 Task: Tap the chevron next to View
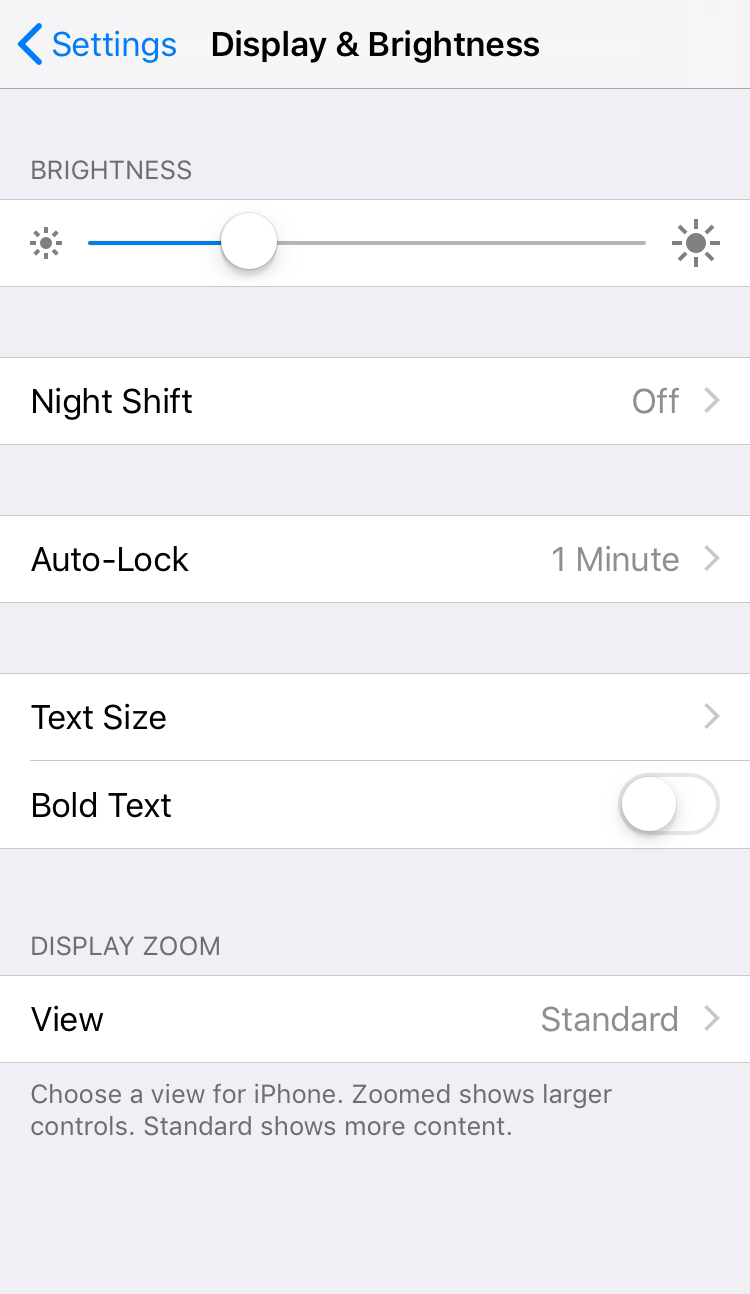click(x=712, y=1019)
